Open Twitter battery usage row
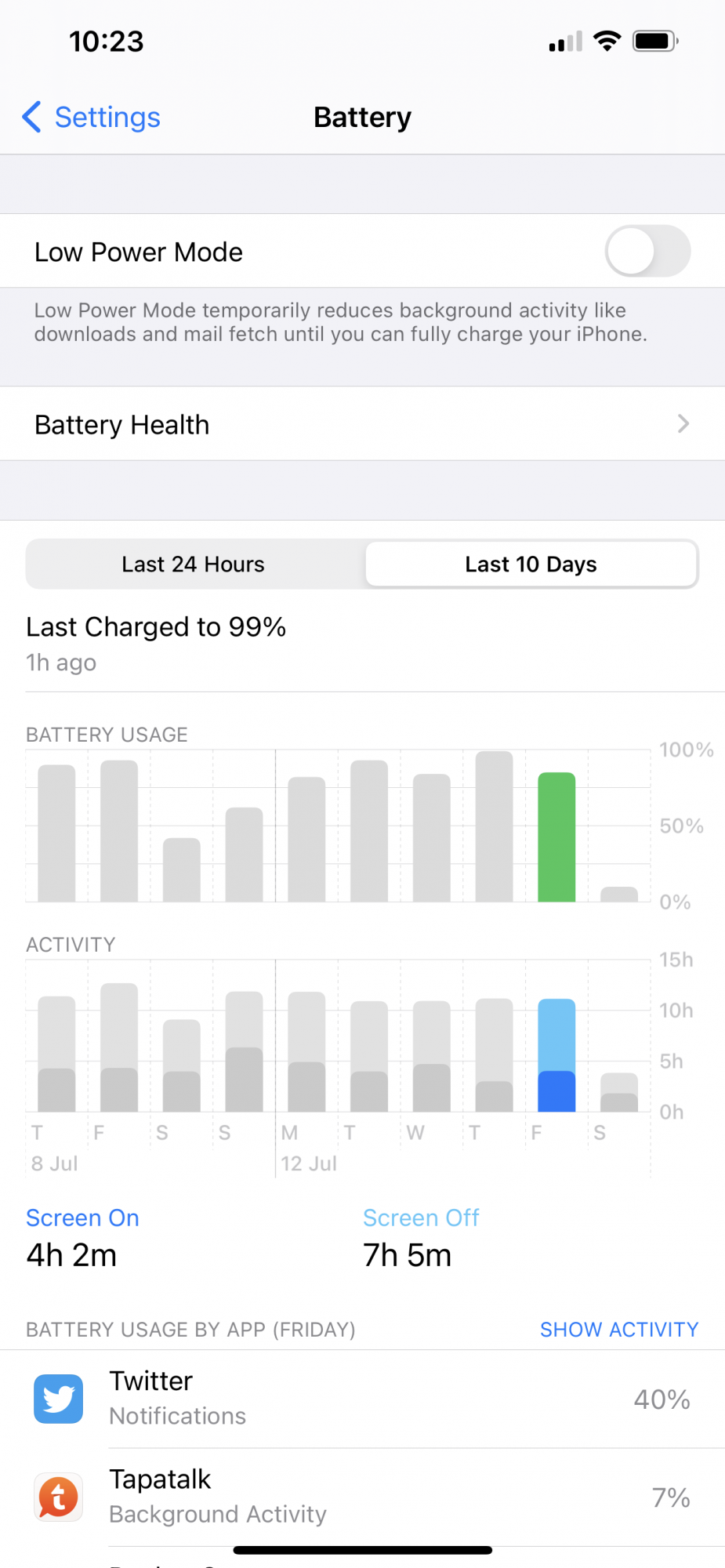 (x=362, y=1399)
